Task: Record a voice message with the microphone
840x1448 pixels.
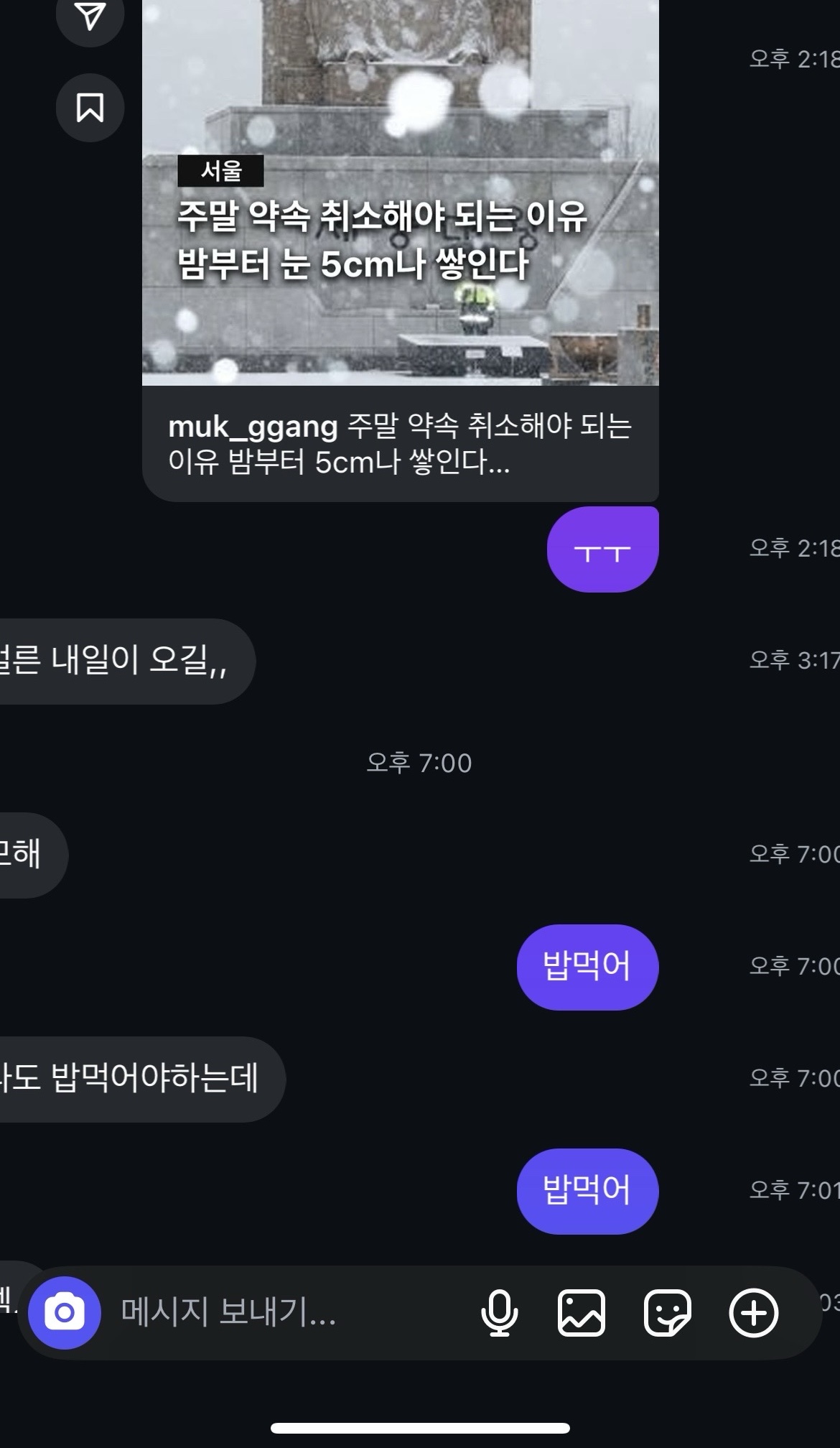Action: (x=499, y=1313)
